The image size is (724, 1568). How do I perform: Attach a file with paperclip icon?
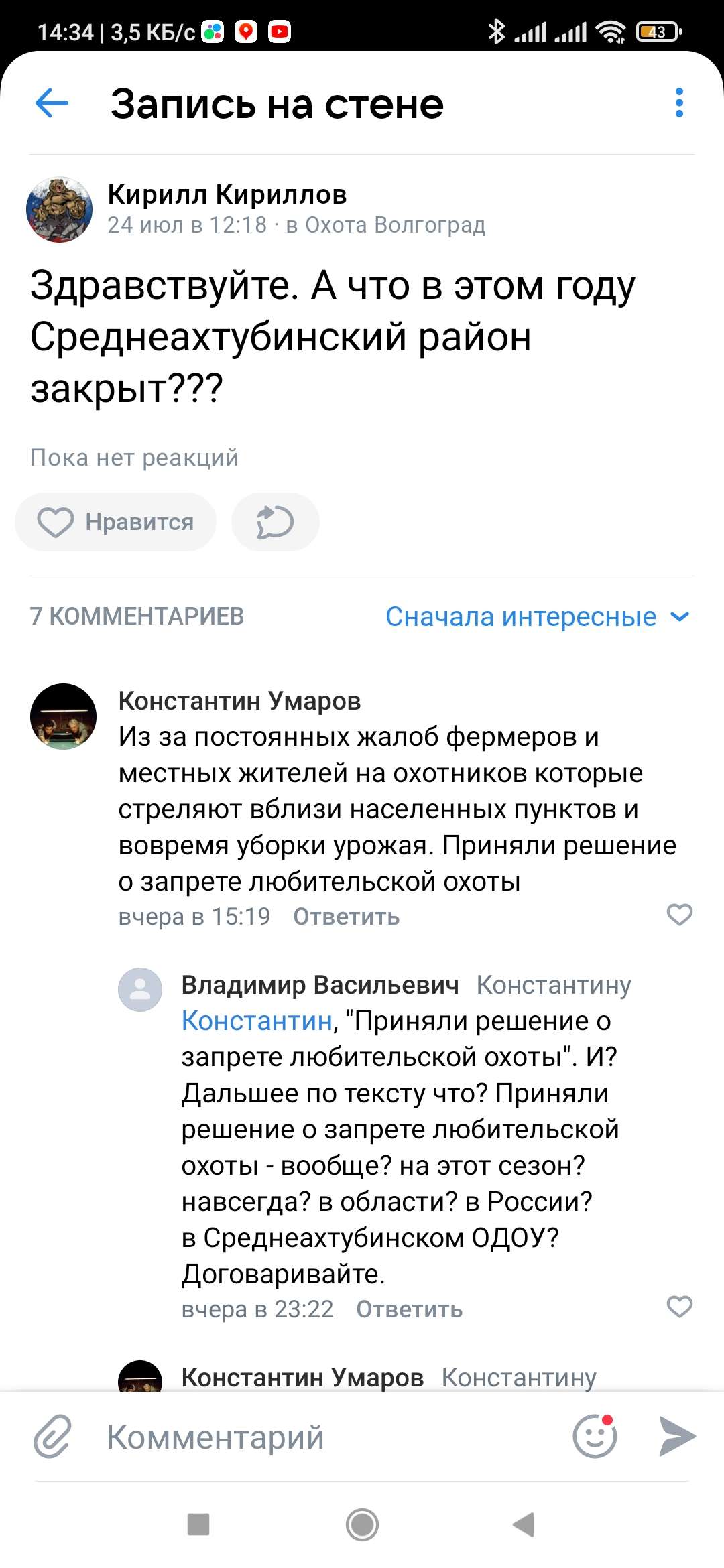point(52,1437)
